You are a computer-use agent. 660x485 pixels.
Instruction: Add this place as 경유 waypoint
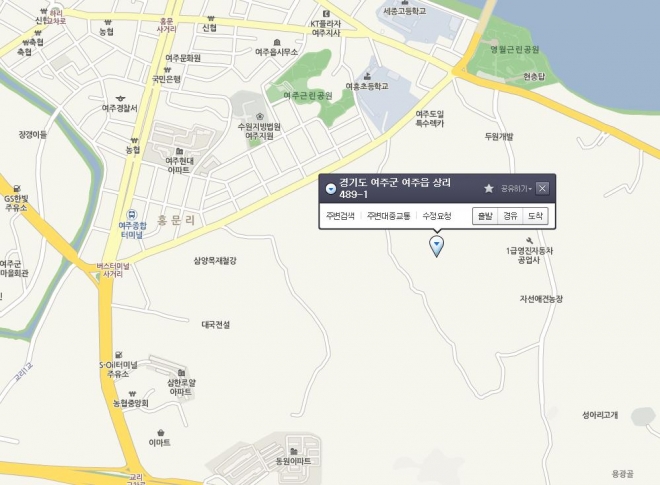coord(510,215)
